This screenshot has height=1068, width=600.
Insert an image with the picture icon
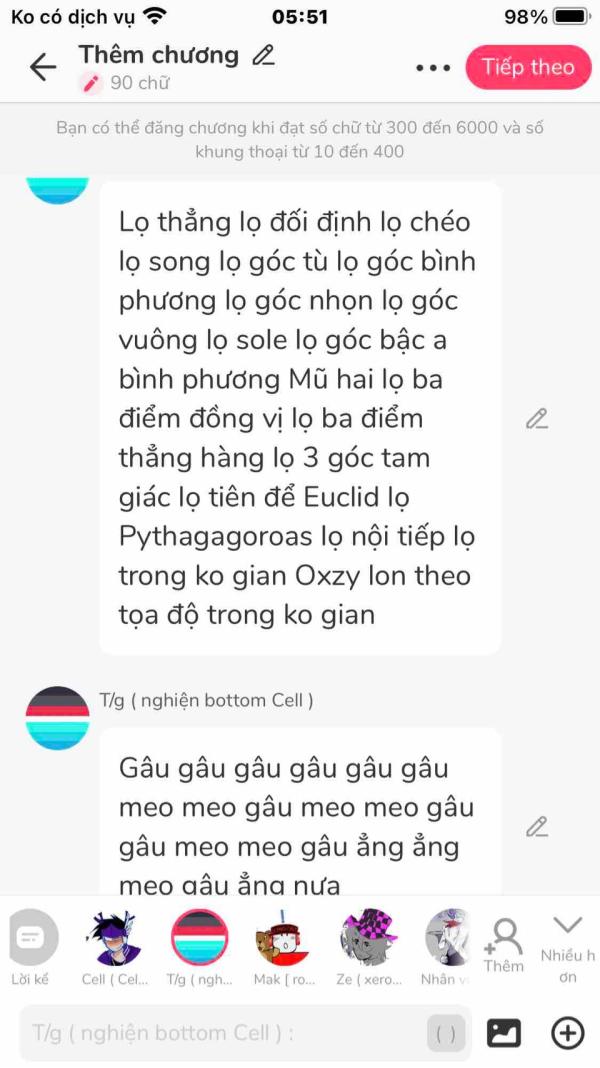pyautogui.click(x=503, y=1033)
